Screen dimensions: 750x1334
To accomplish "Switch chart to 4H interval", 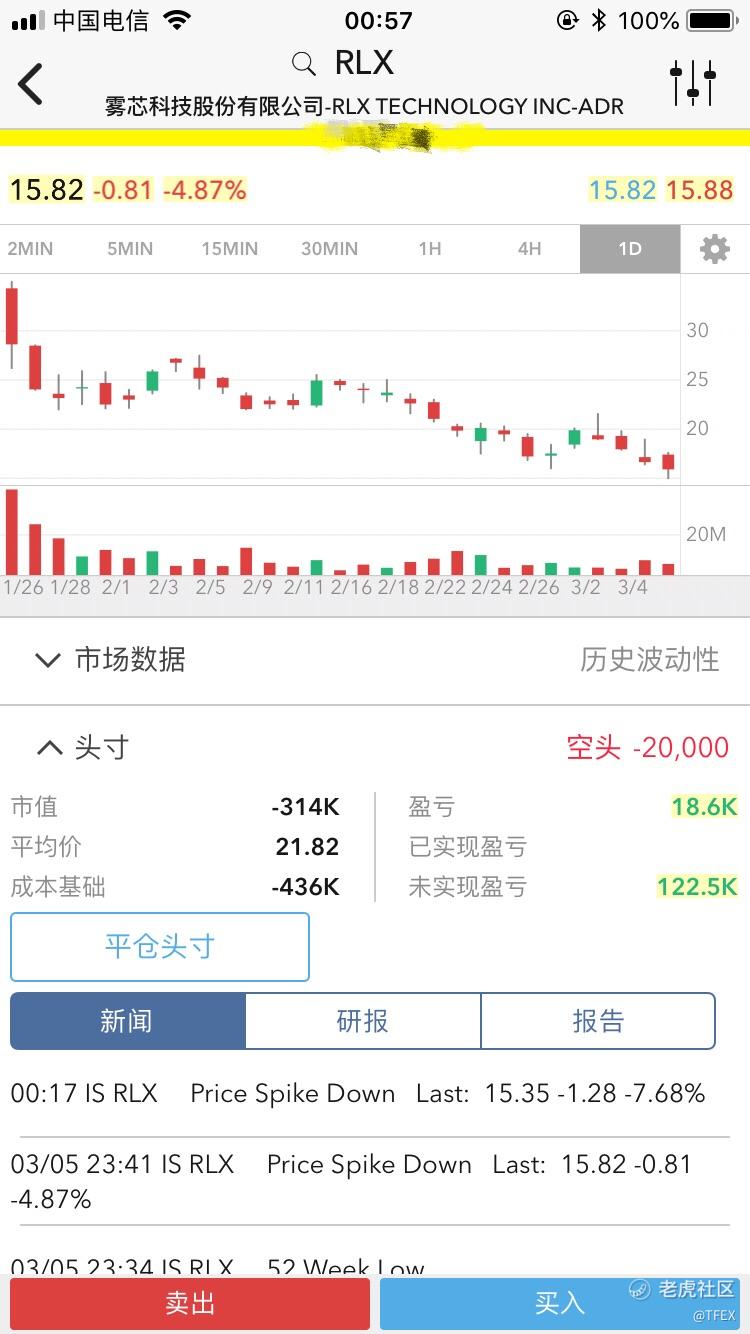I will click(x=530, y=249).
